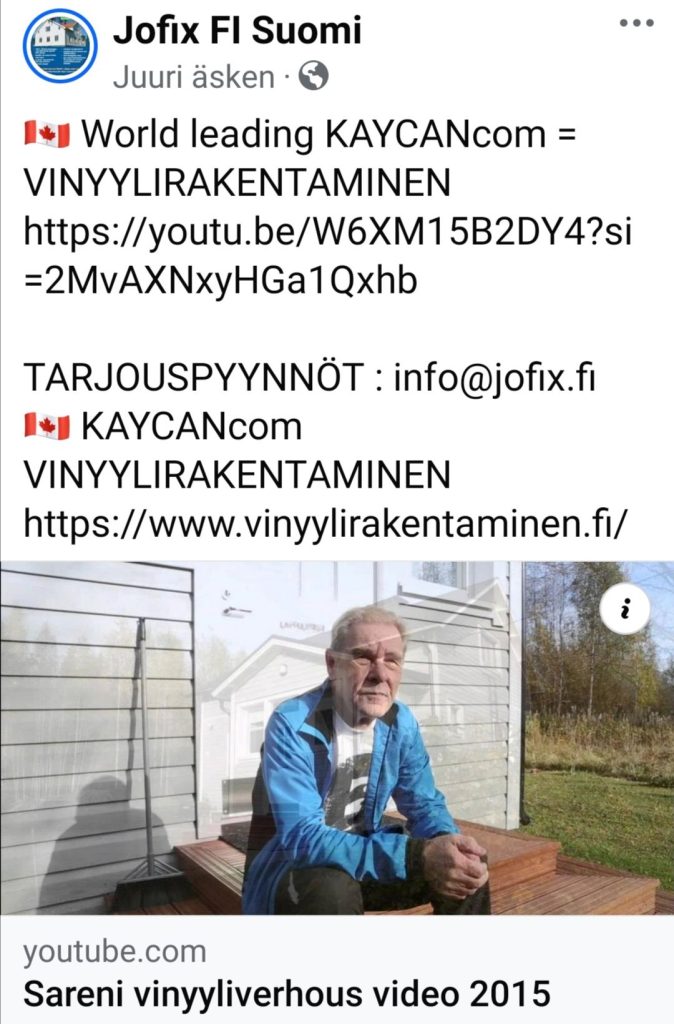Screen dimensions: 674x1024
Task: Open the post's three-dot options menu
Action: [636, 24]
